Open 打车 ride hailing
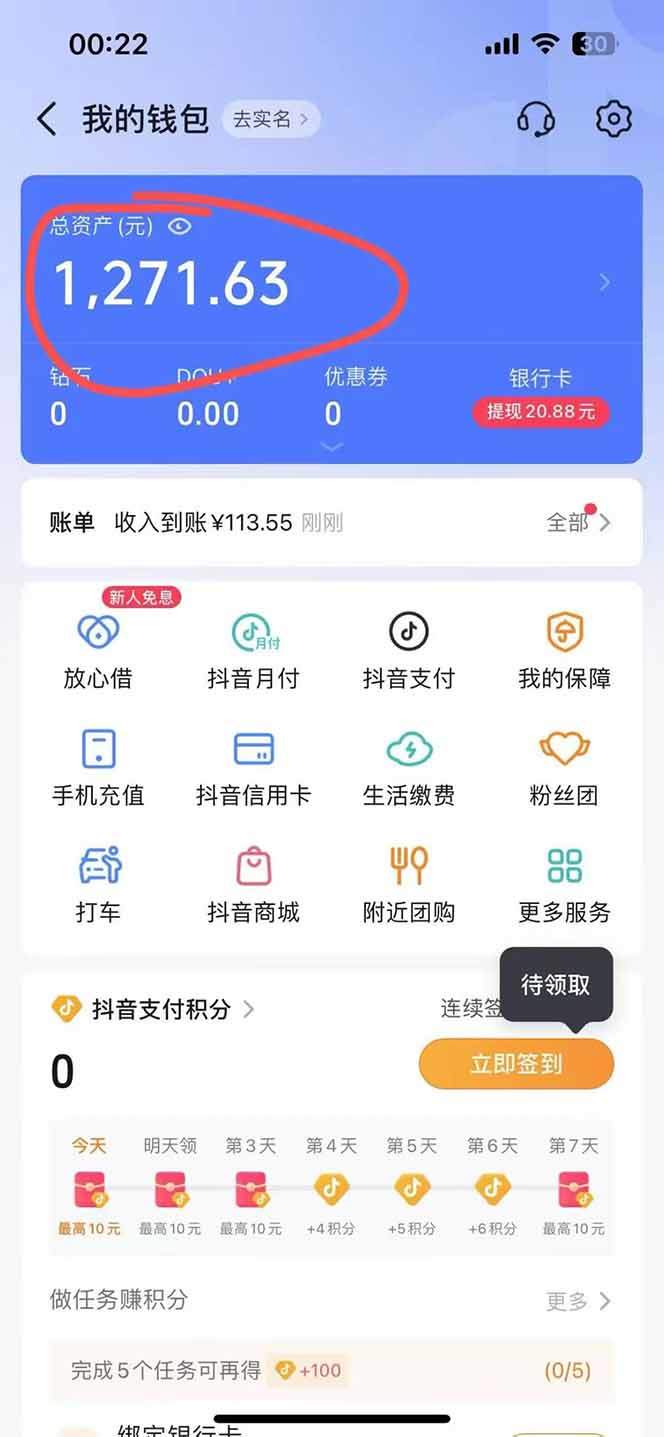Viewport: 664px width, 1437px height. pos(98,884)
